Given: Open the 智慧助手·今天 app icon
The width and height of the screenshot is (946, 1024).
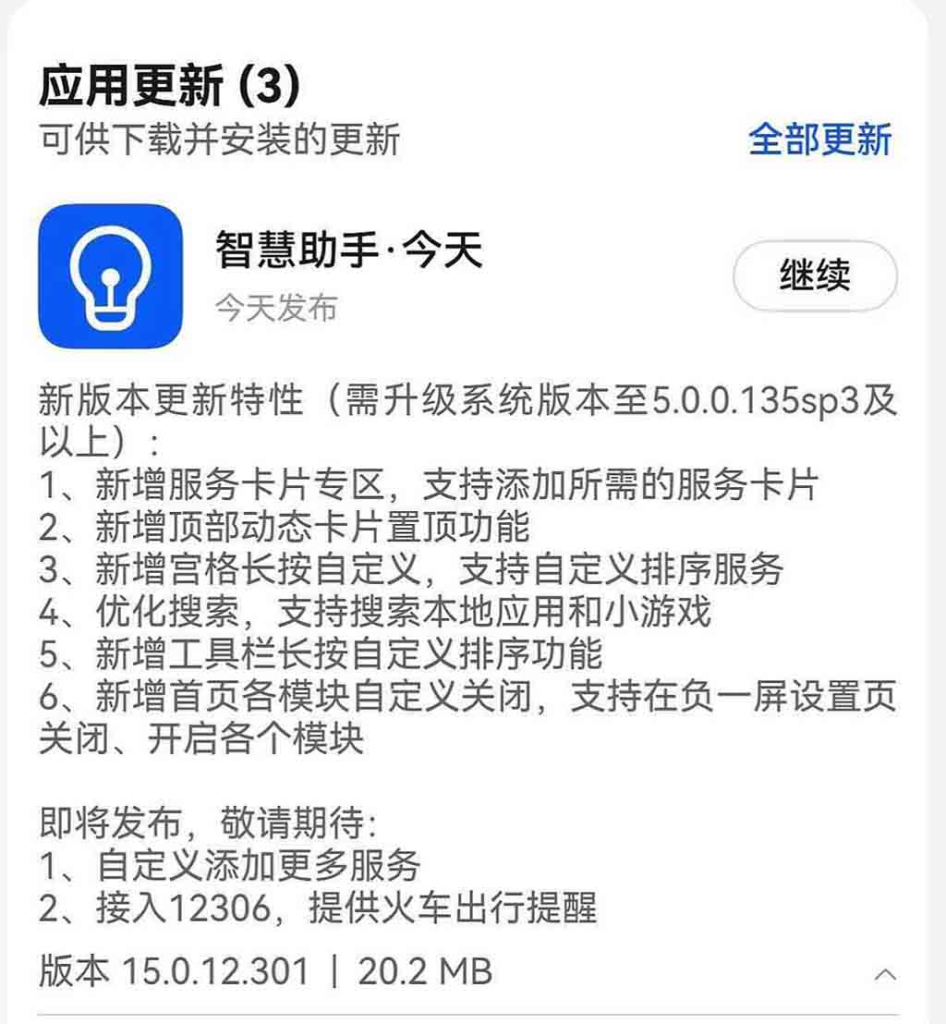Looking at the screenshot, I should (110, 276).
